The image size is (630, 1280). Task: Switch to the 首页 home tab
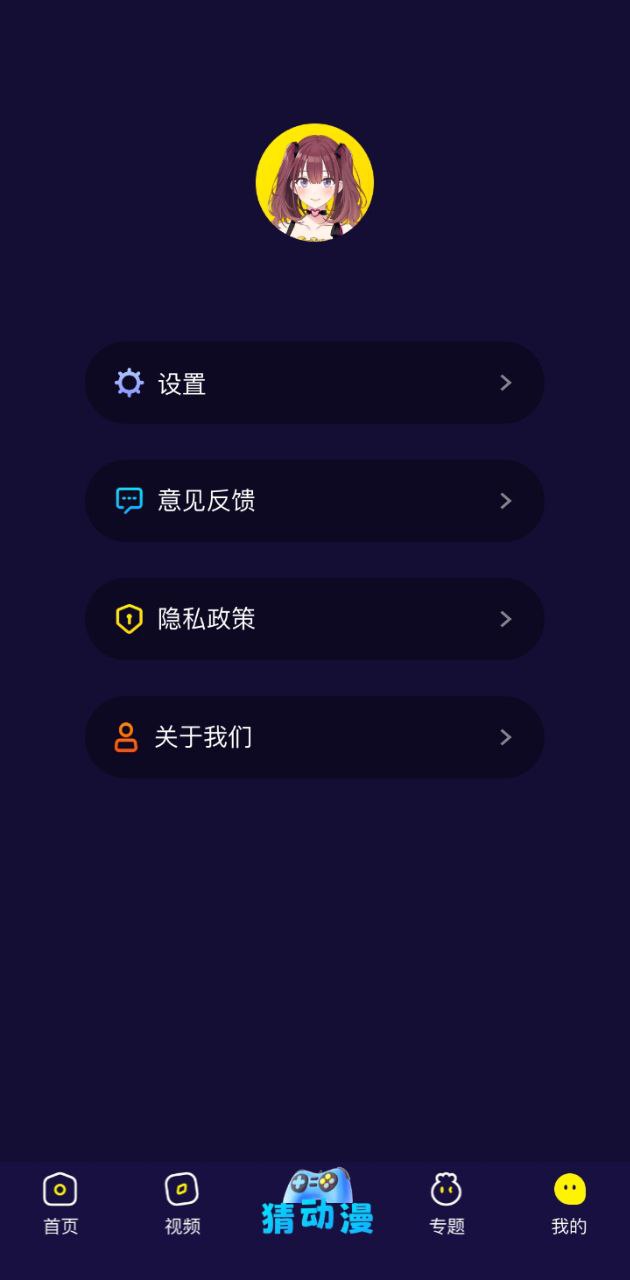coord(60,1204)
